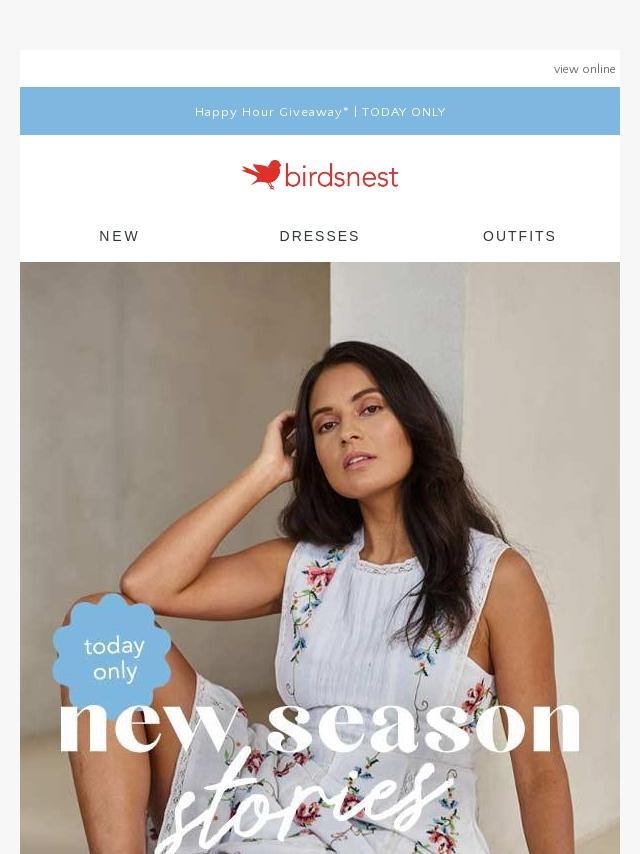This screenshot has width=640, height=854.
Task: Open the OUTFITS category
Action: 519,236
